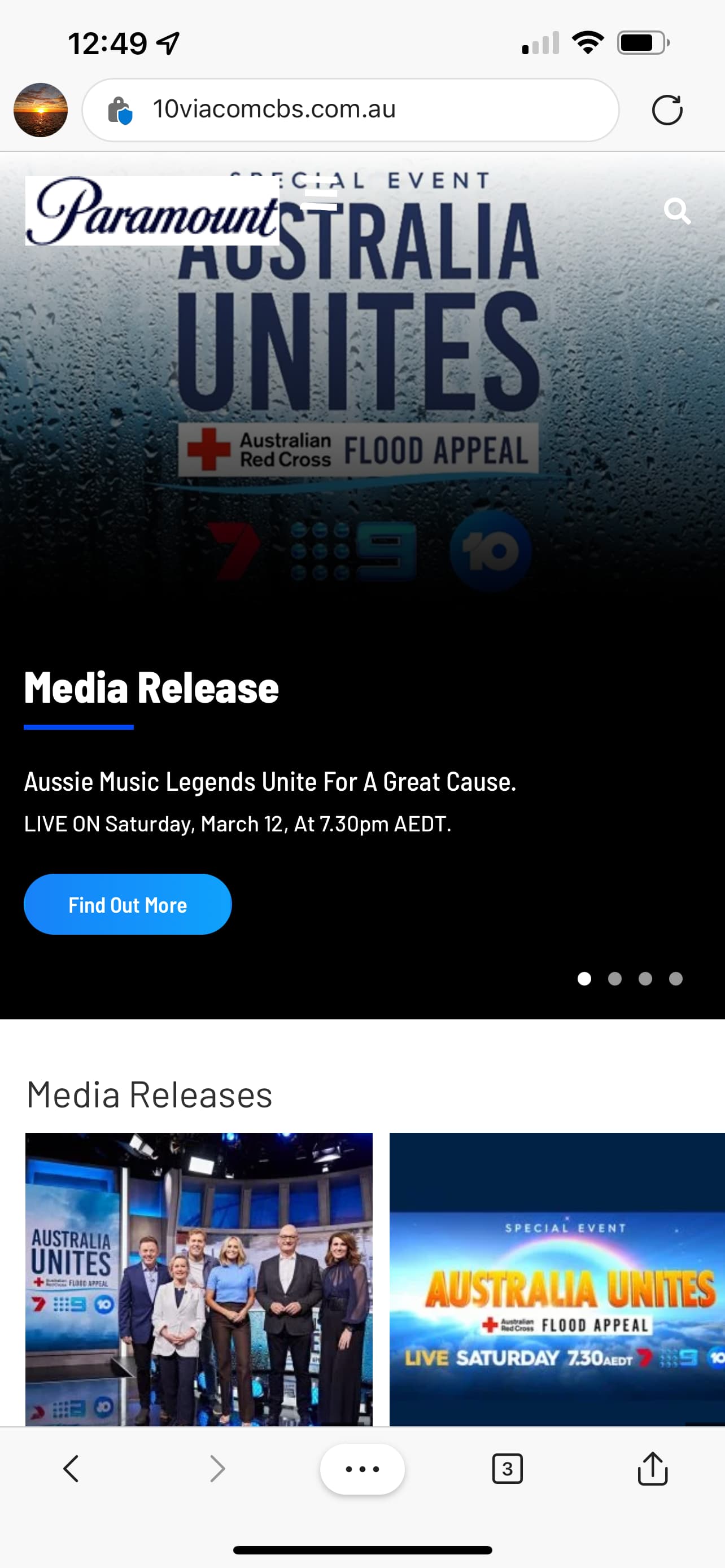Open the media release with studio hosts photo

[x=198, y=1278]
